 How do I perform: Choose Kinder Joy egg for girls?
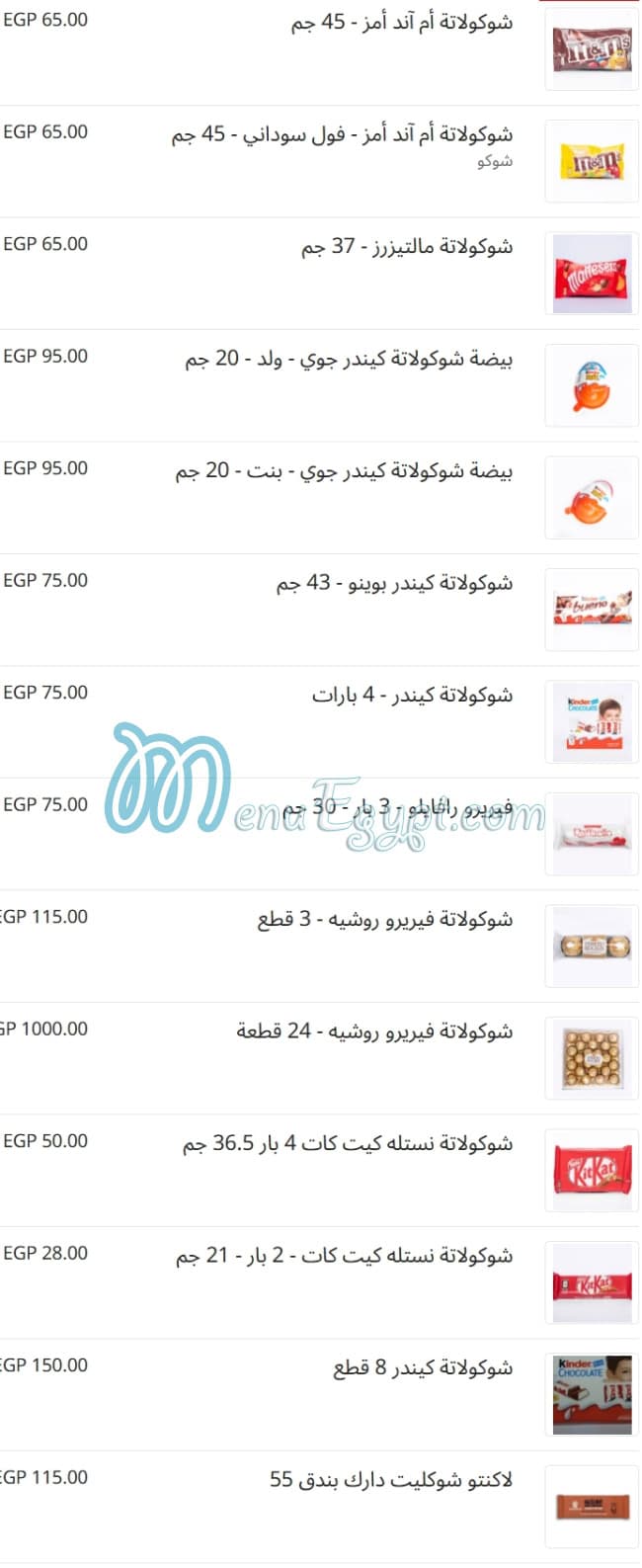coord(344,471)
